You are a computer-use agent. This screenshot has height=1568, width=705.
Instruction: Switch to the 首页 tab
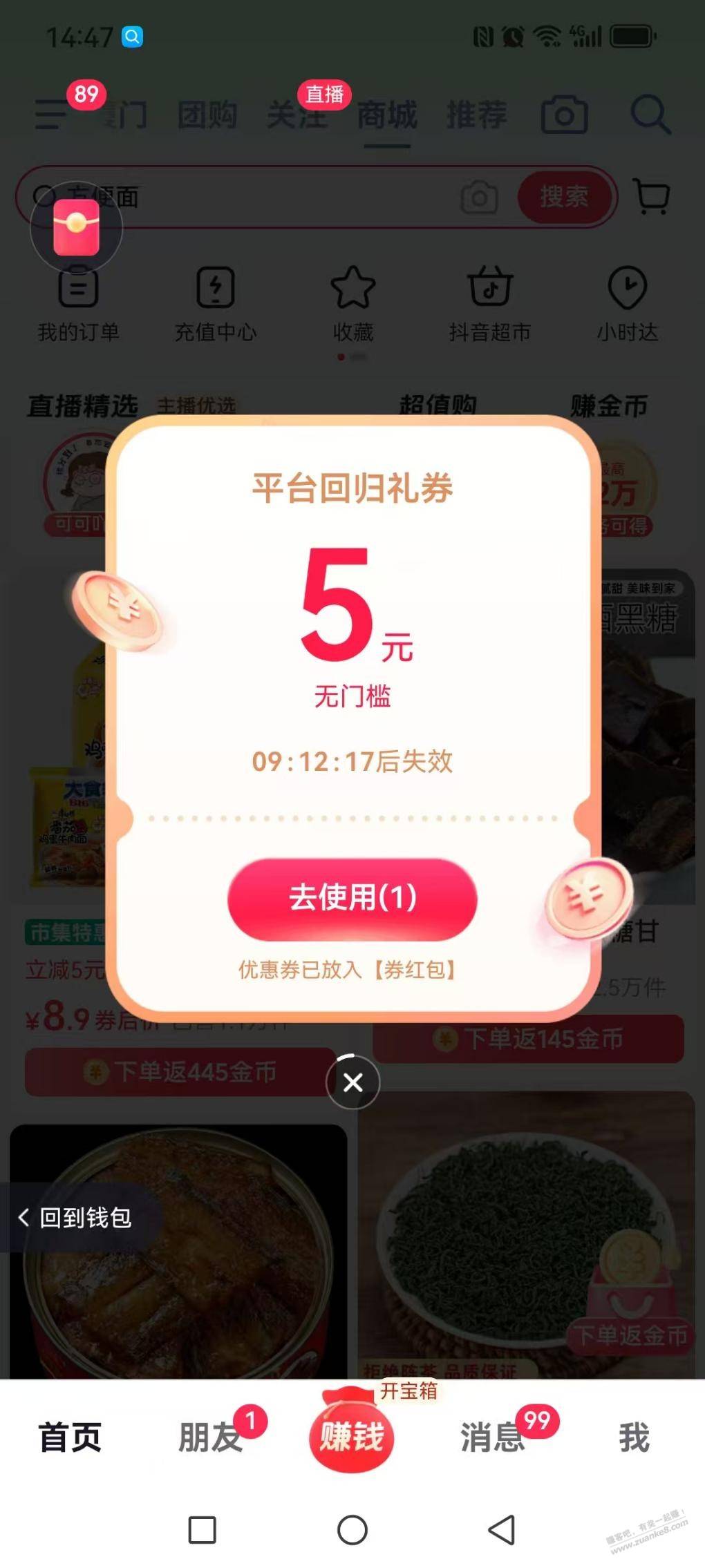click(x=70, y=1437)
